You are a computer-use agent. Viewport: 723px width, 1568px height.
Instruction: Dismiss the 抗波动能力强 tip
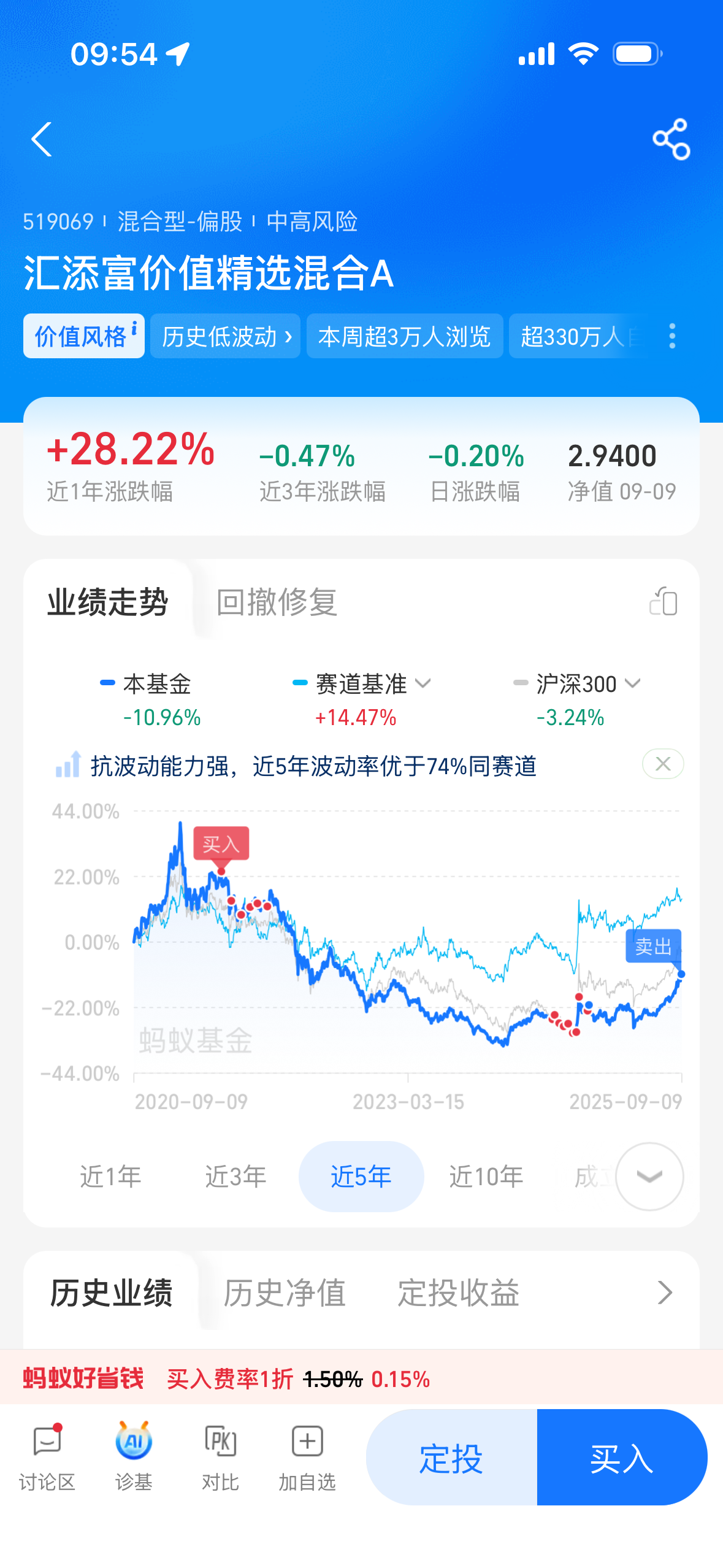click(663, 764)
